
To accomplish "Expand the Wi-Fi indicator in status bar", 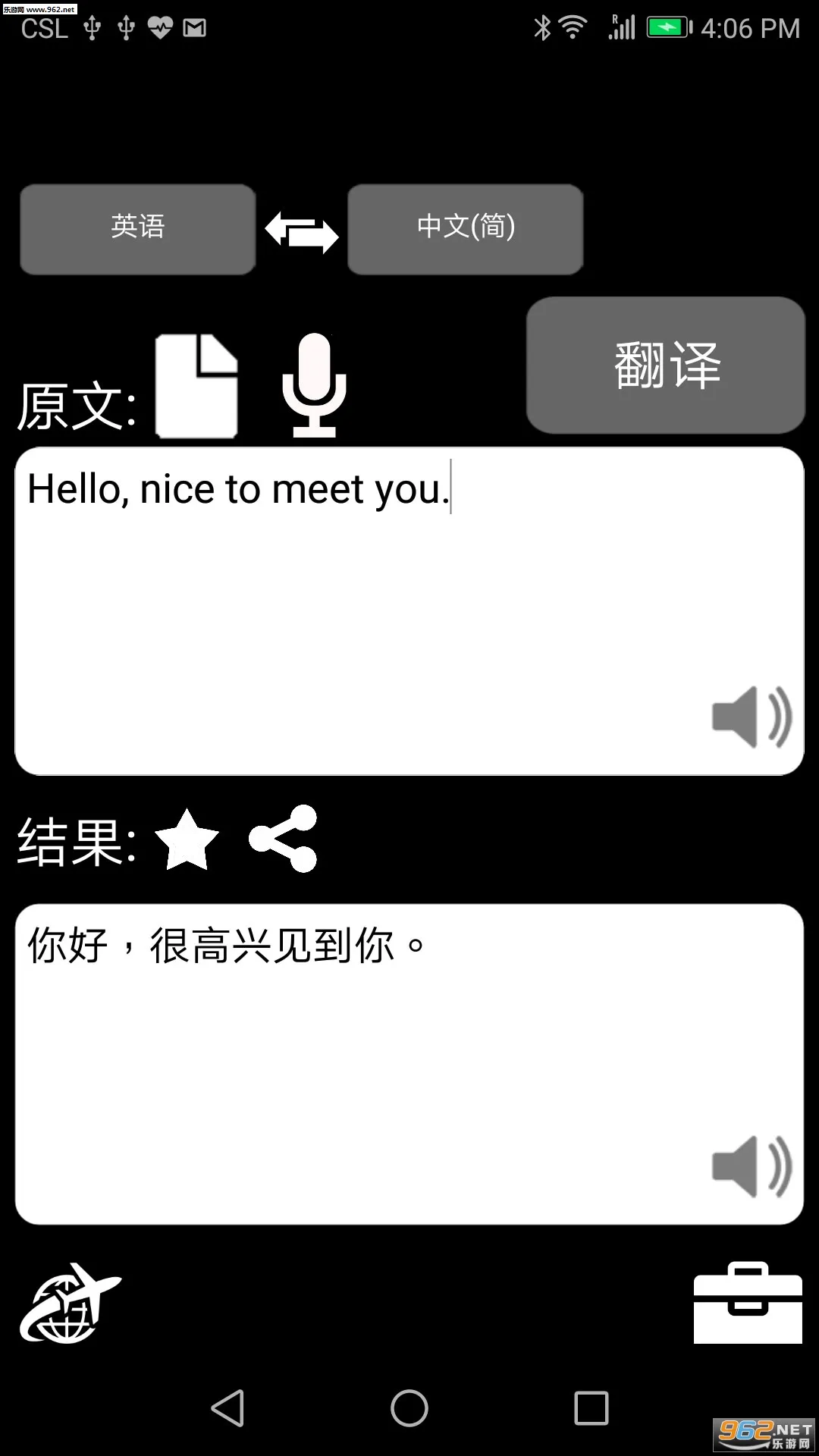I will pyautogui.click(x=573, y=27).
